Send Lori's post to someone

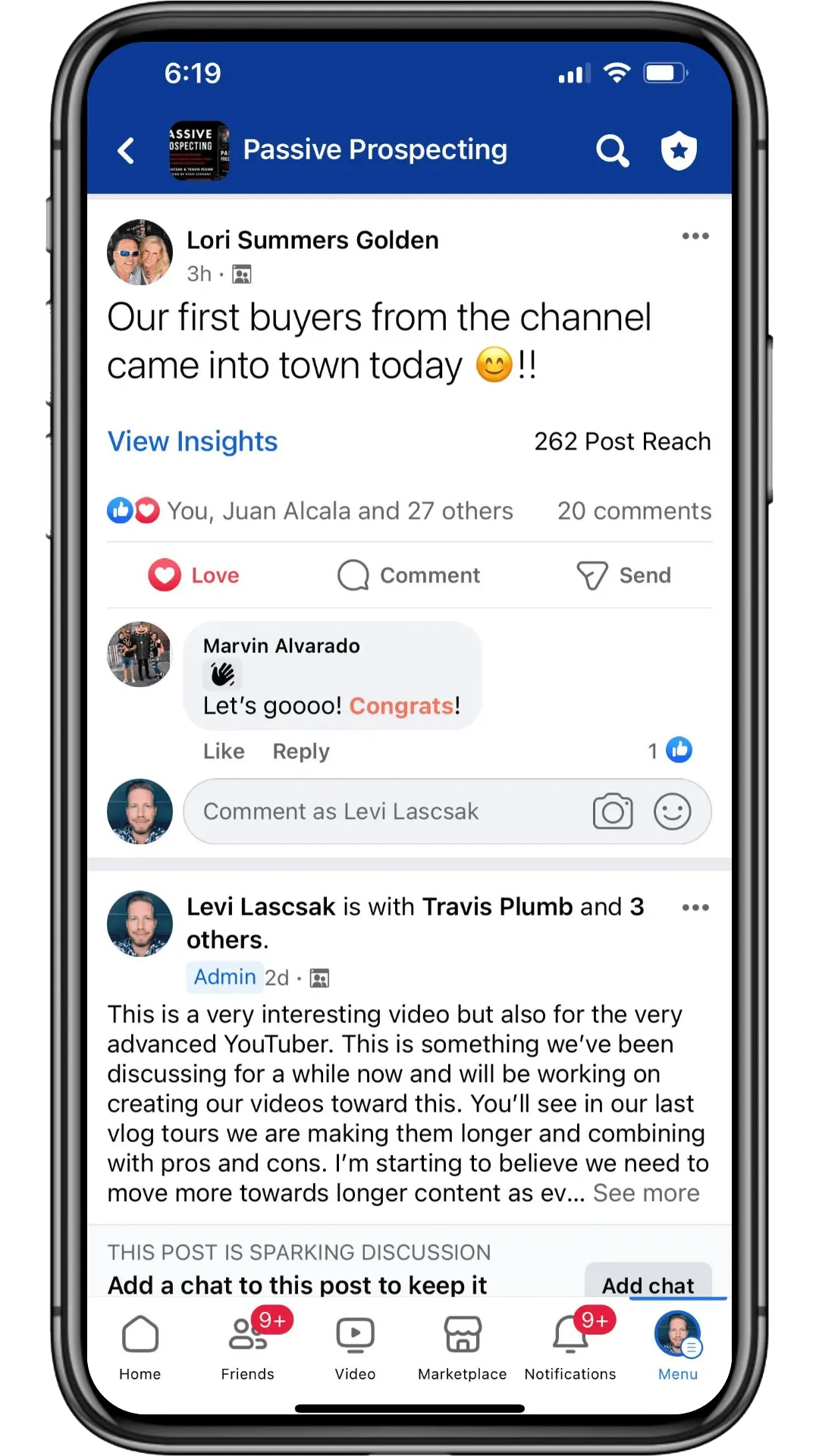pos(623,575)
